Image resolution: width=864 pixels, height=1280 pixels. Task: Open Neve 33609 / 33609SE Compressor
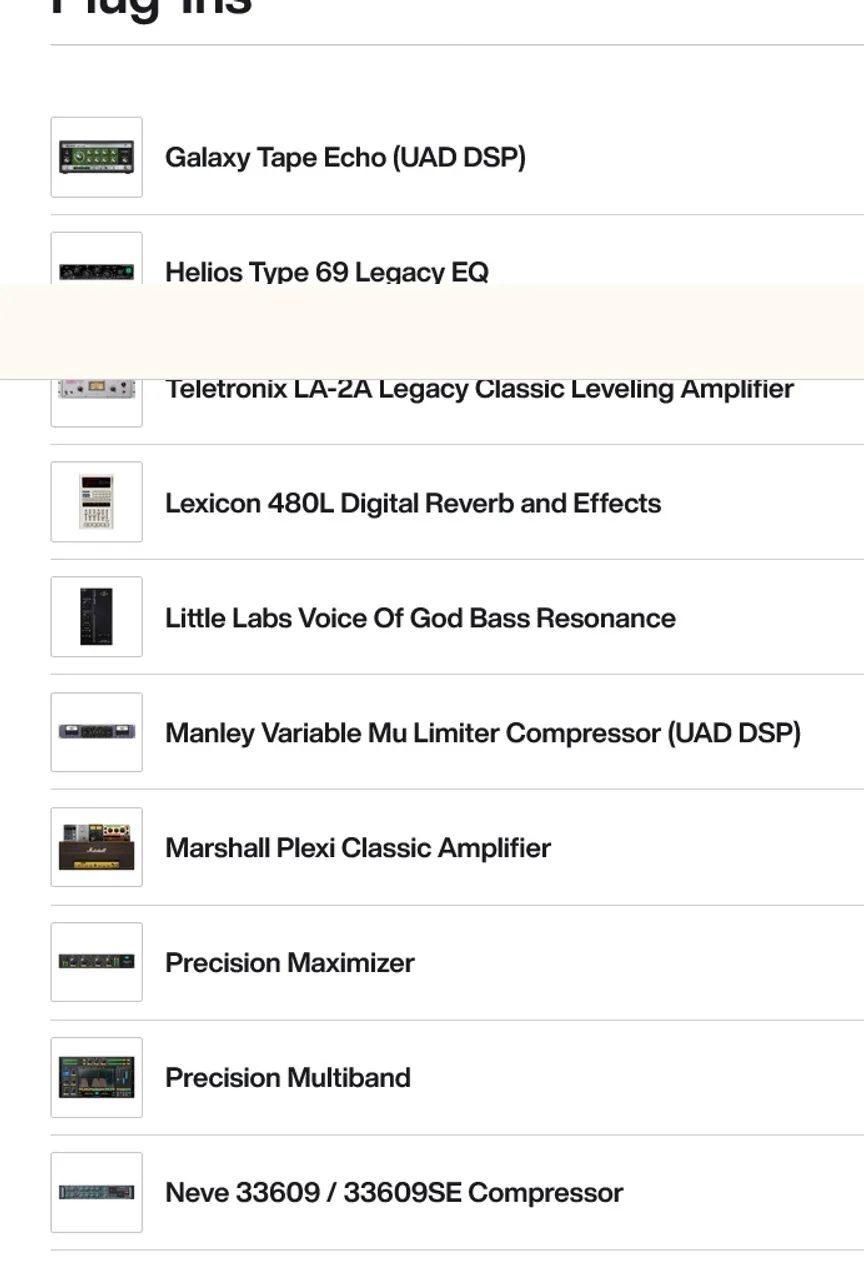point(393,1193)
